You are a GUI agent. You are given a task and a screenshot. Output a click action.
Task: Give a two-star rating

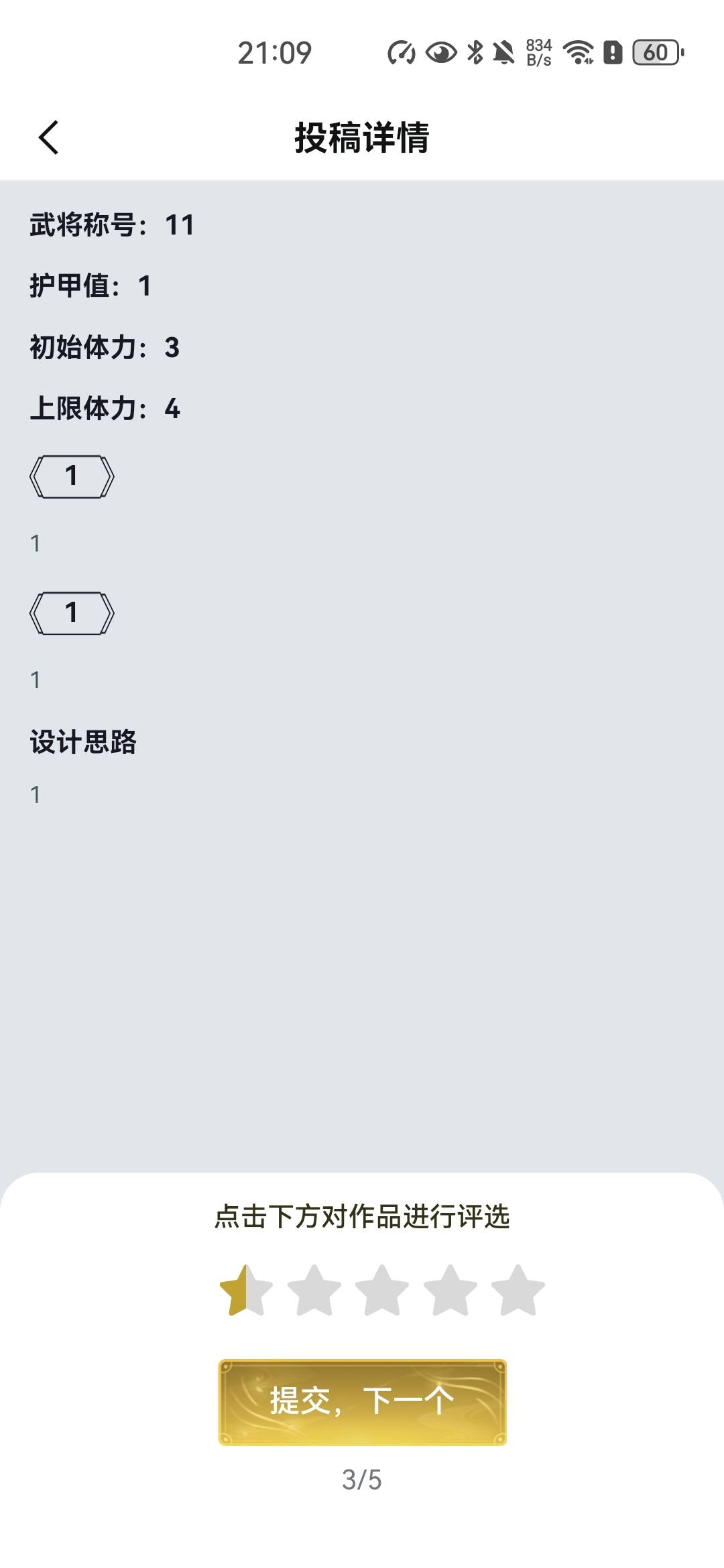pos(314,1290)
